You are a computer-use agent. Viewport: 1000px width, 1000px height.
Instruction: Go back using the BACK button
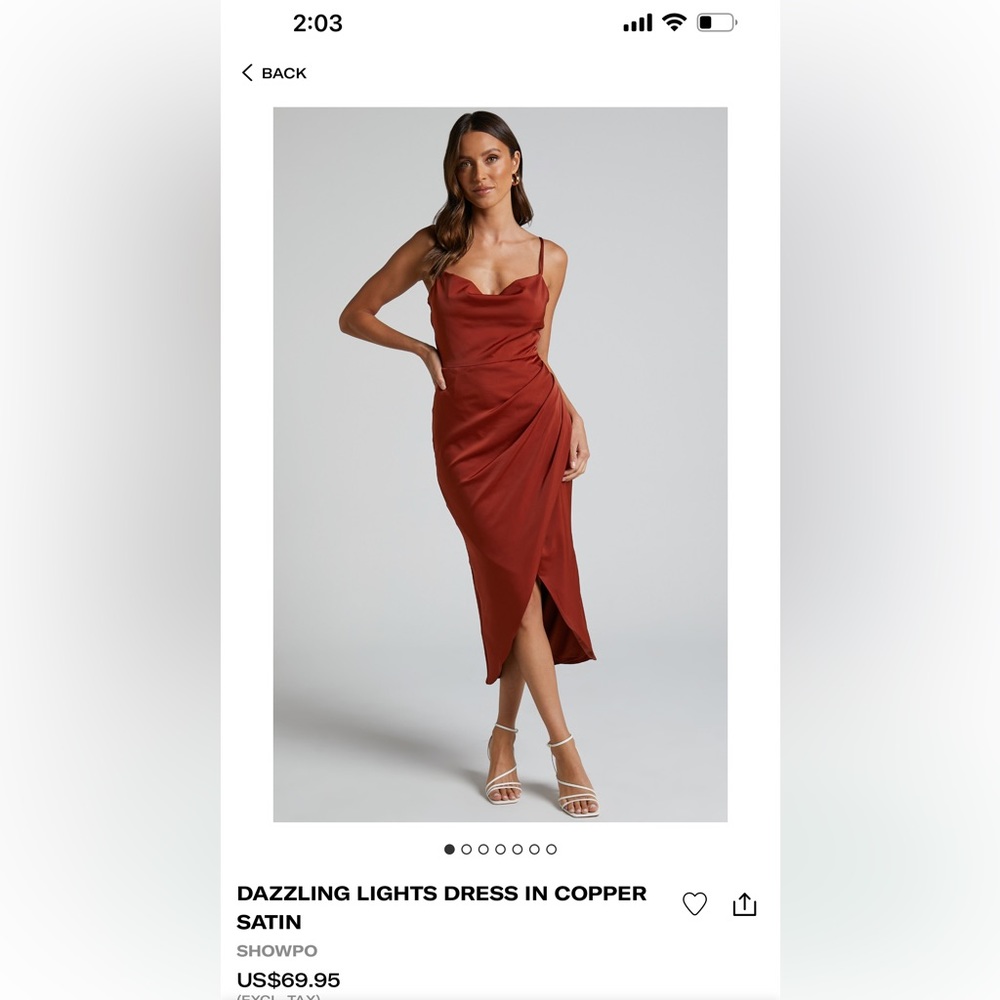pos(273,73)
